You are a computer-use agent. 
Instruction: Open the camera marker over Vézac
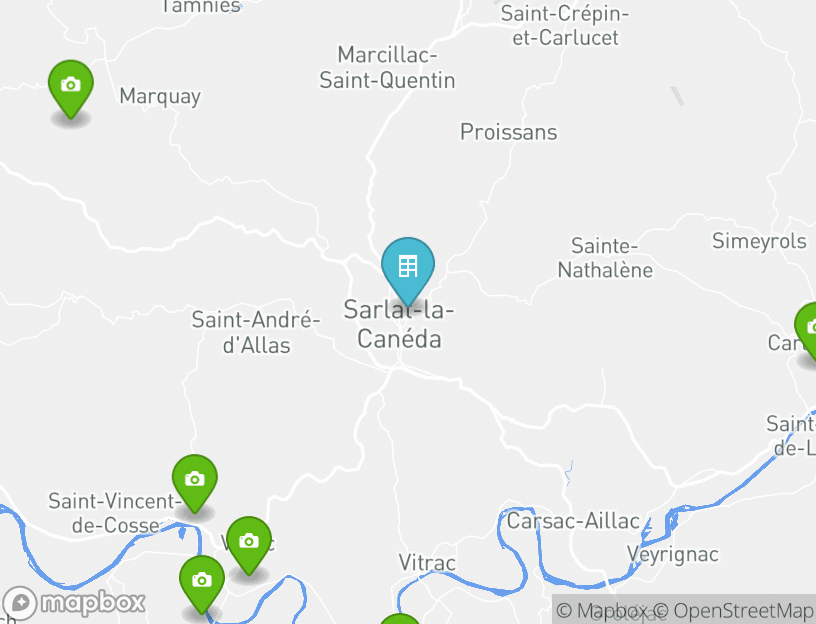click(x=248, y=542)
